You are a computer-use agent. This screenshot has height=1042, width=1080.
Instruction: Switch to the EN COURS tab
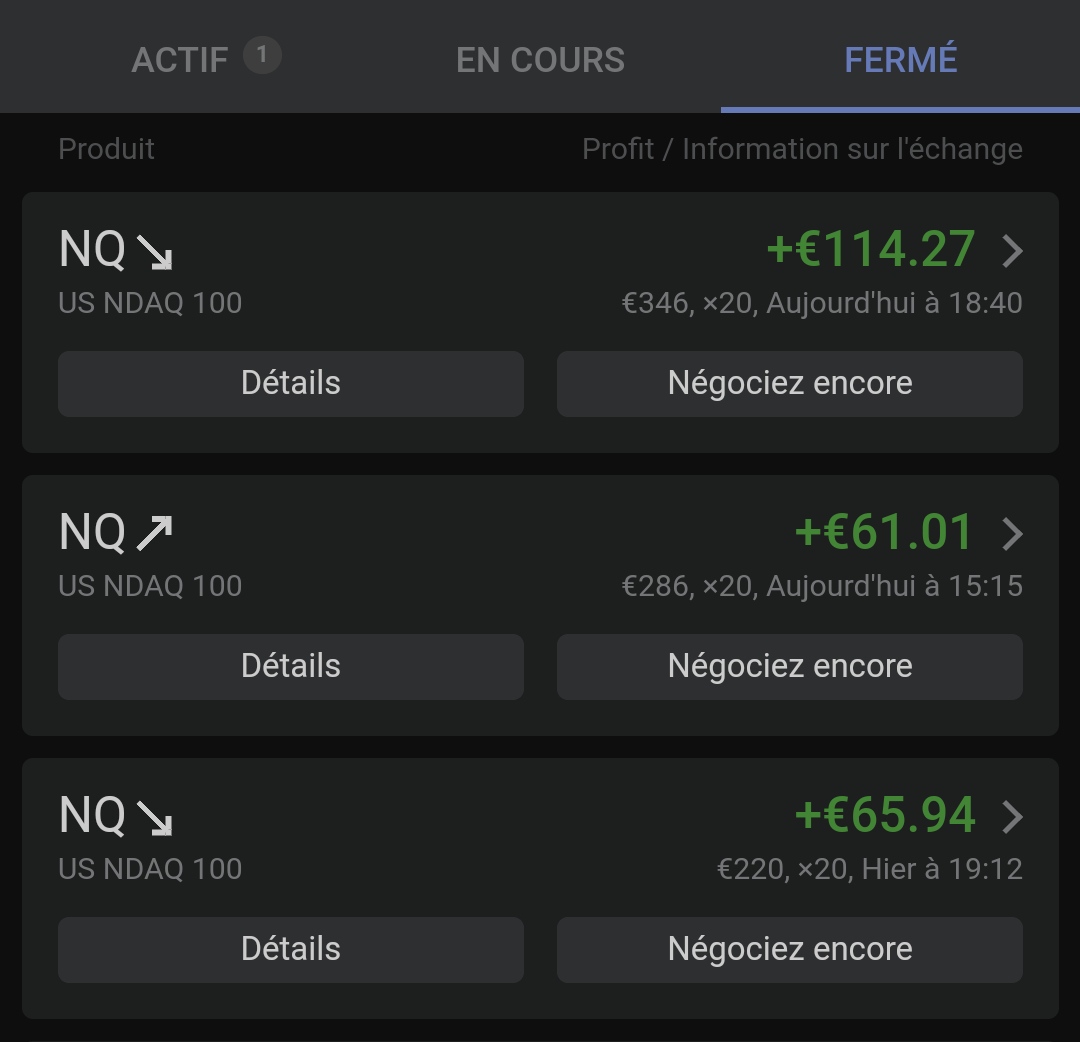(x=540, y=59)
